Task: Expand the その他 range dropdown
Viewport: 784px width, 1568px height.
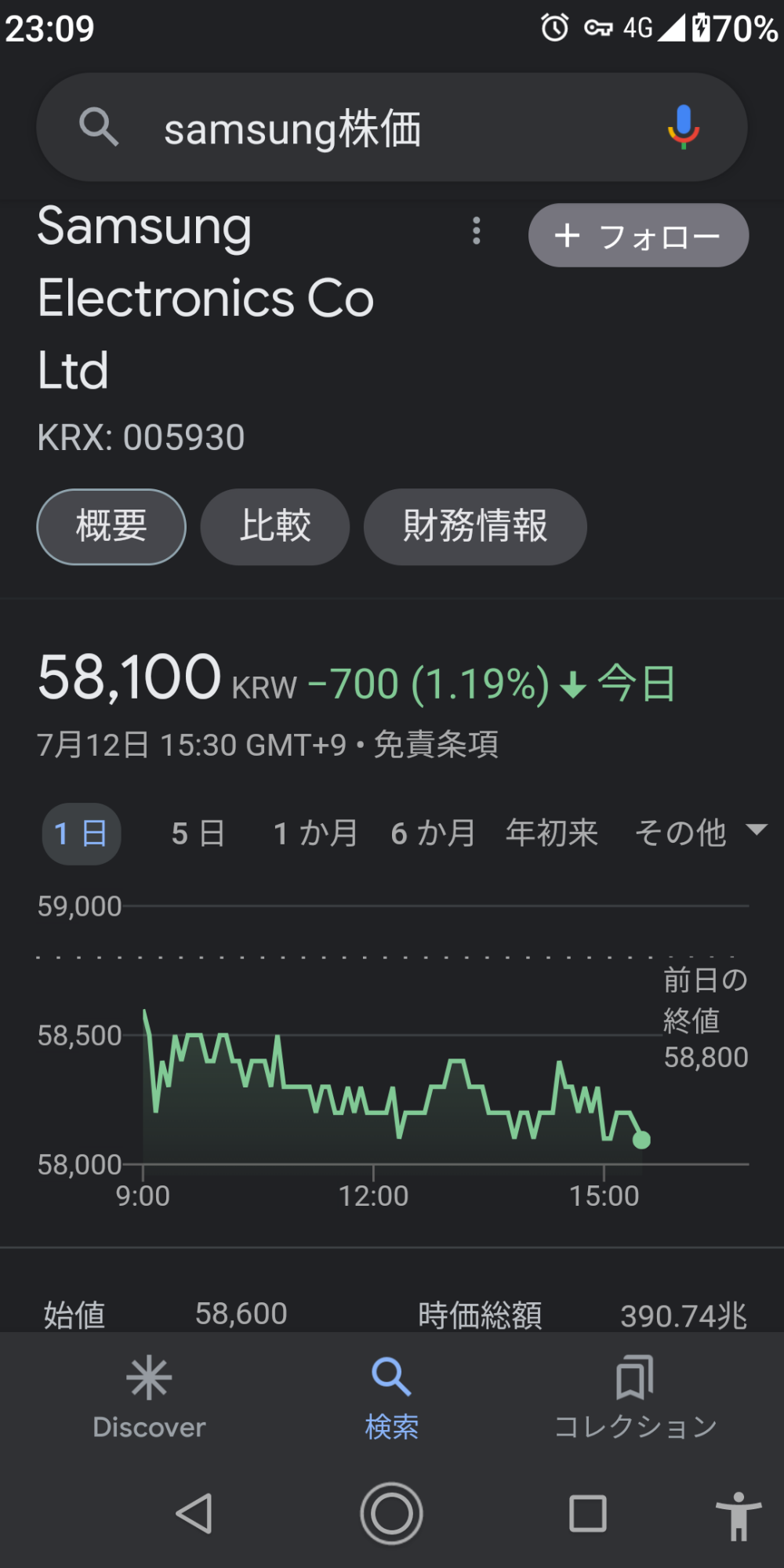Action: [699, 833]
